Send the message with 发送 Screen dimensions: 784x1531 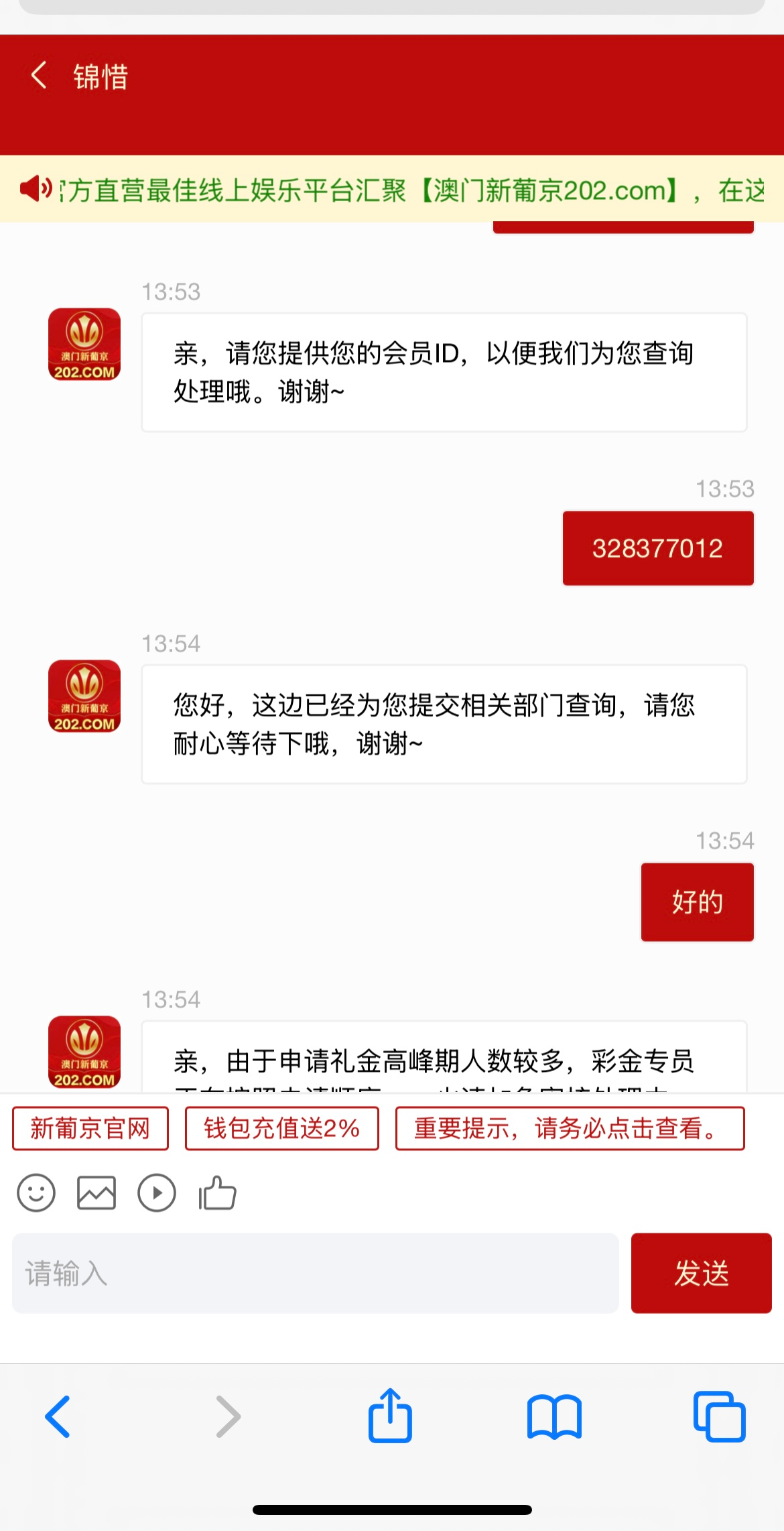pyautogui.click(x=701, y=1273)
